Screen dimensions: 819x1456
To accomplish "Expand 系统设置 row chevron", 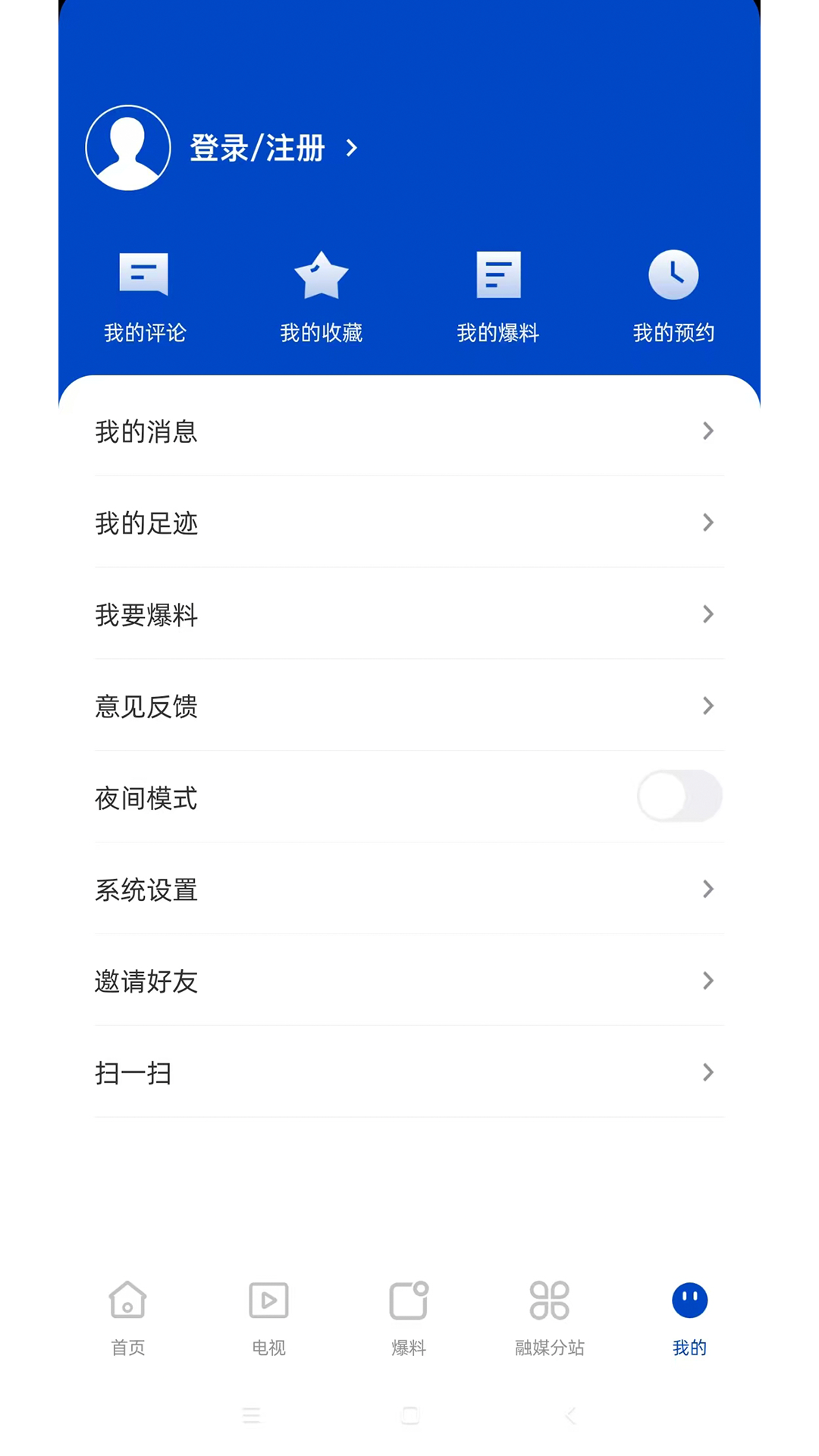I will [x=708, y=890].
